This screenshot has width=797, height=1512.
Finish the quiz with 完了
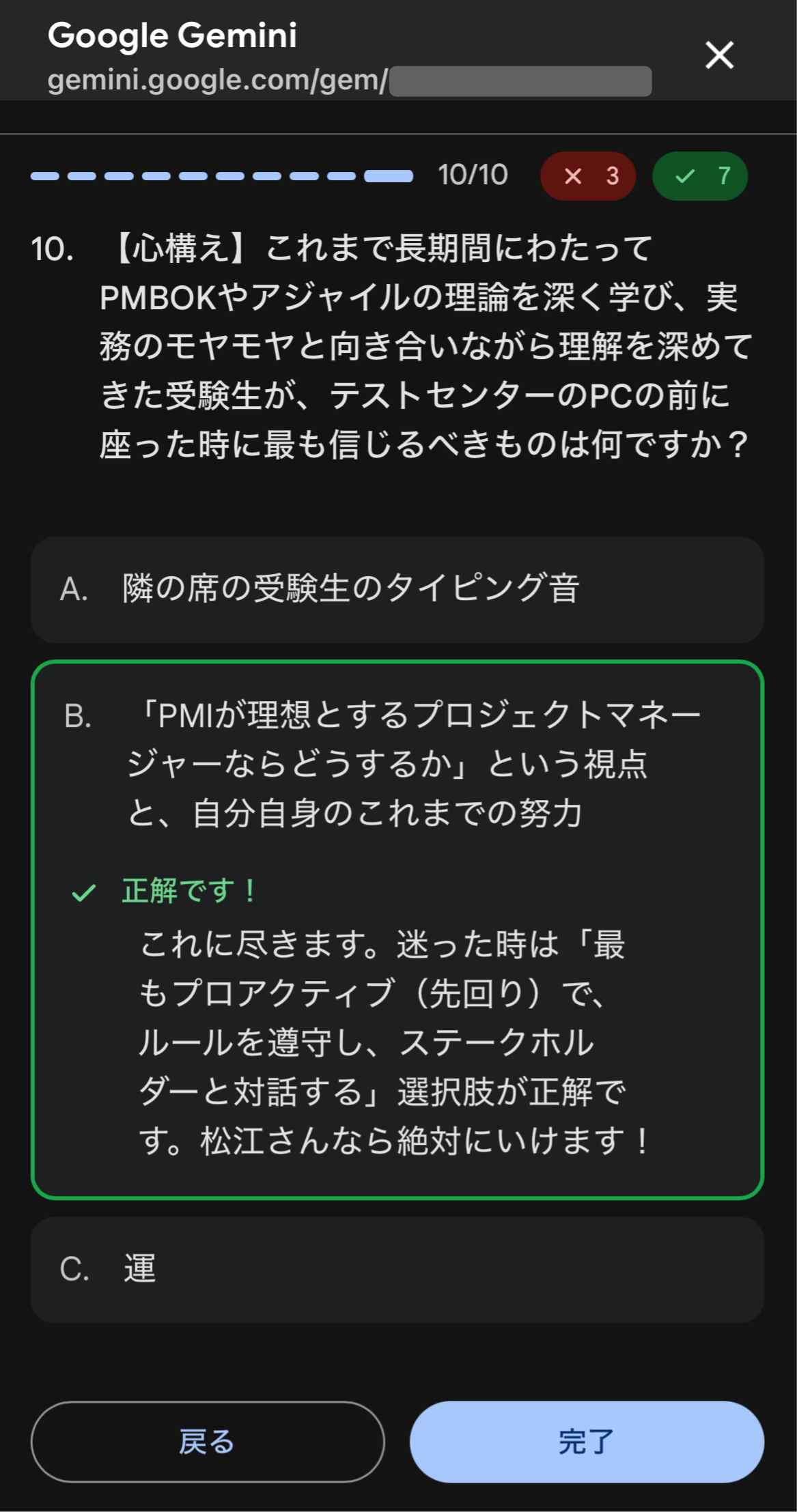coord(586,1441)
